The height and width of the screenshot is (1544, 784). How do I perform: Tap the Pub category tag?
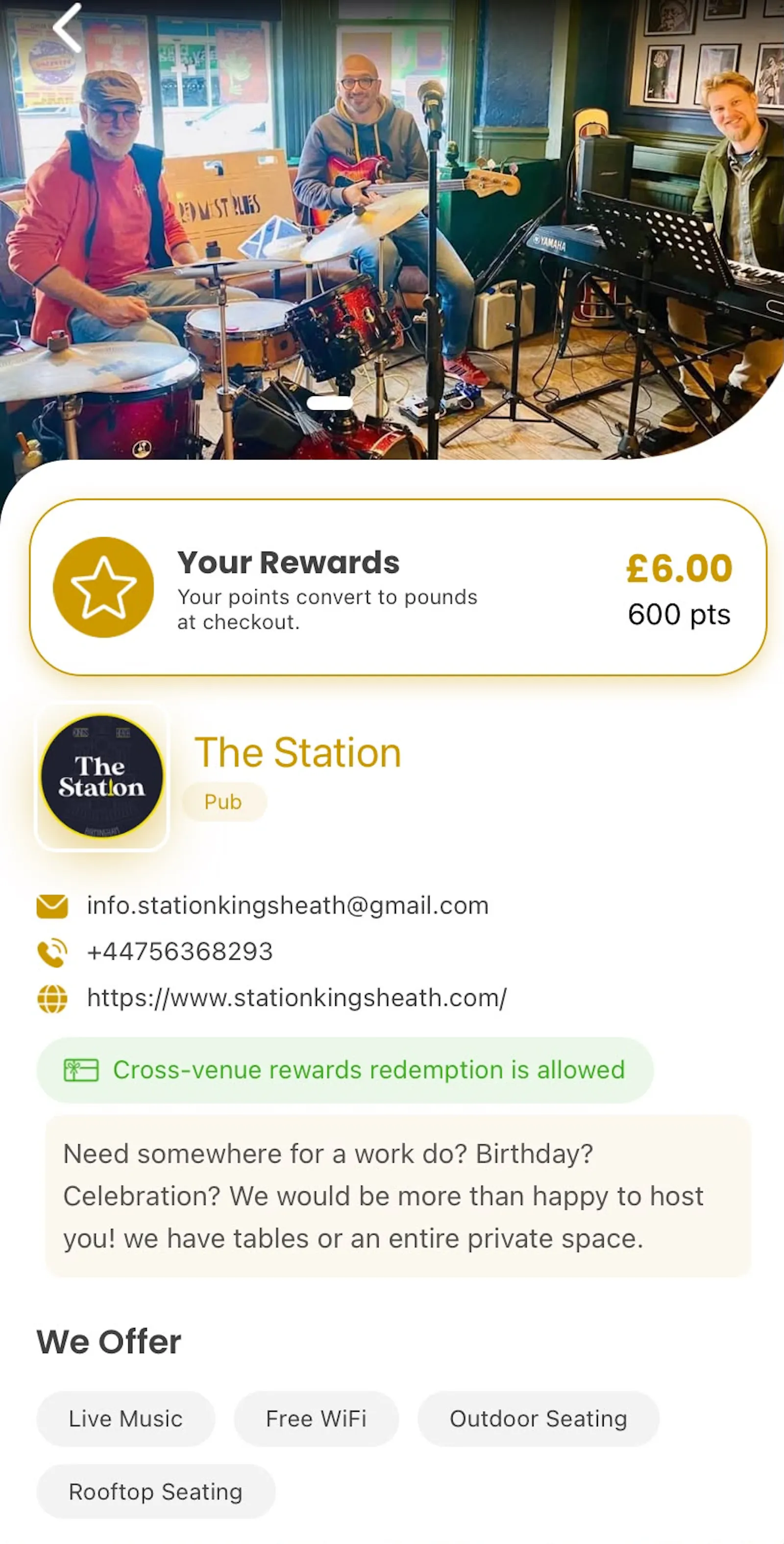[223, 802]
